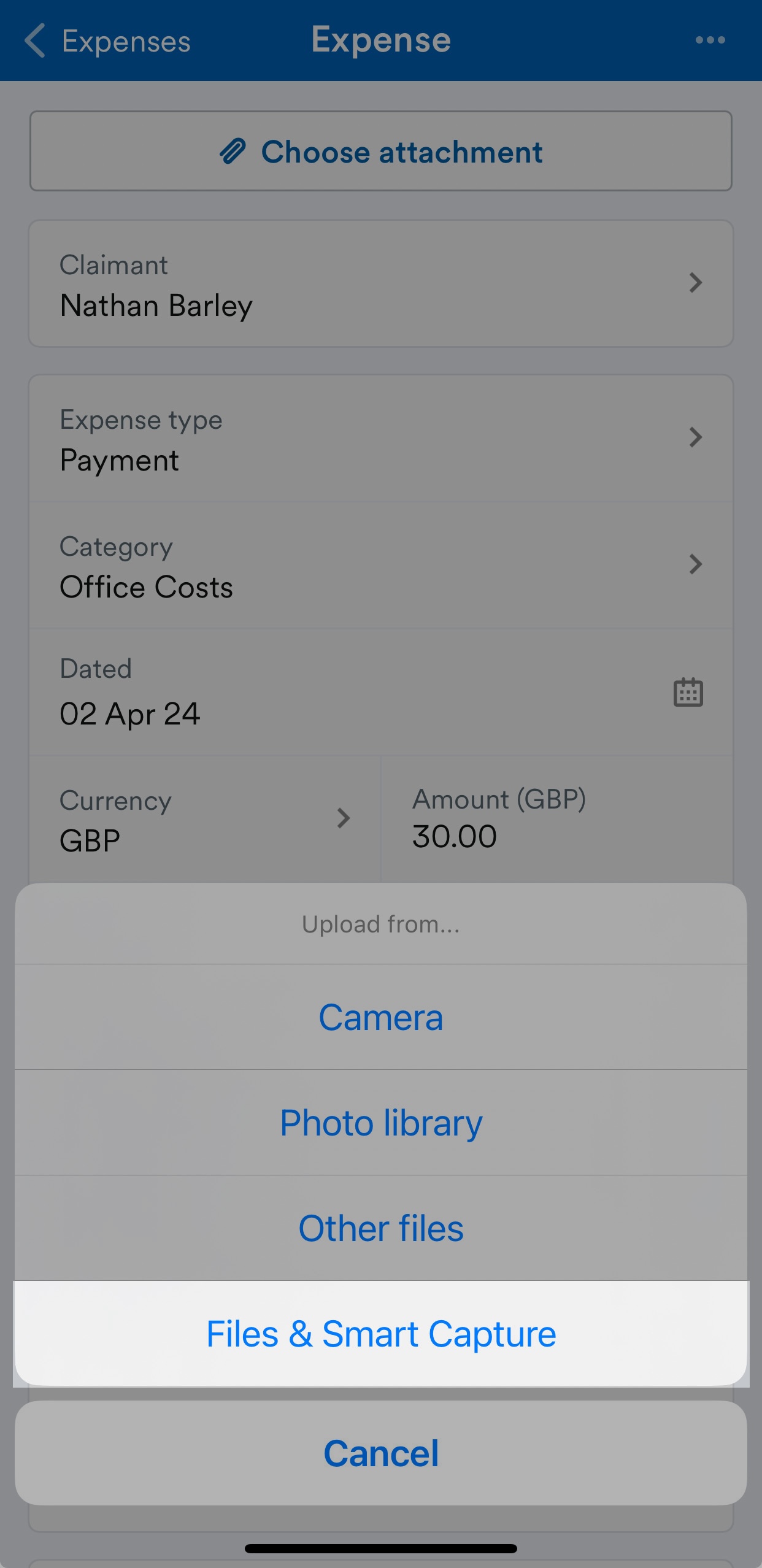The image size is (762, 1568).
Task: Select Camera from the upload sheet
Action: 381,1016
